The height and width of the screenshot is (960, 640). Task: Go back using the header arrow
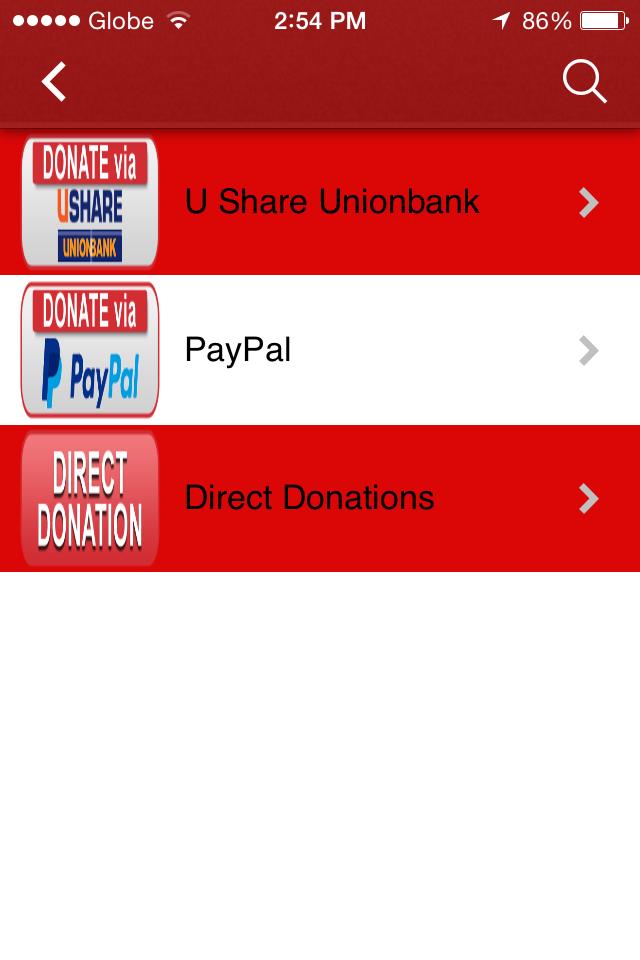coord(54,82)
